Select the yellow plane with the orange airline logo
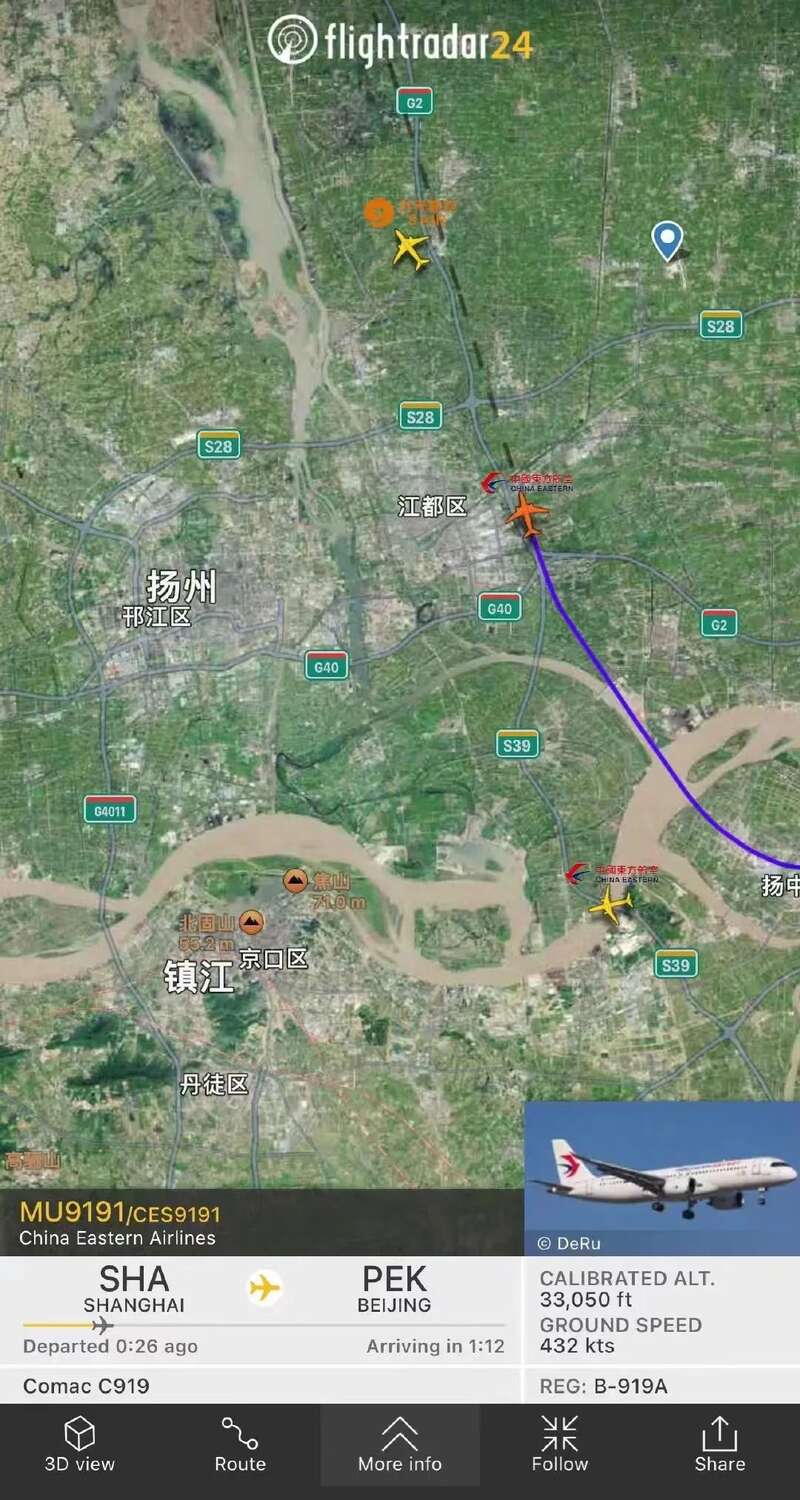Screen dimensions: 800x1500 pyautogui.click(x=410, y=248)
